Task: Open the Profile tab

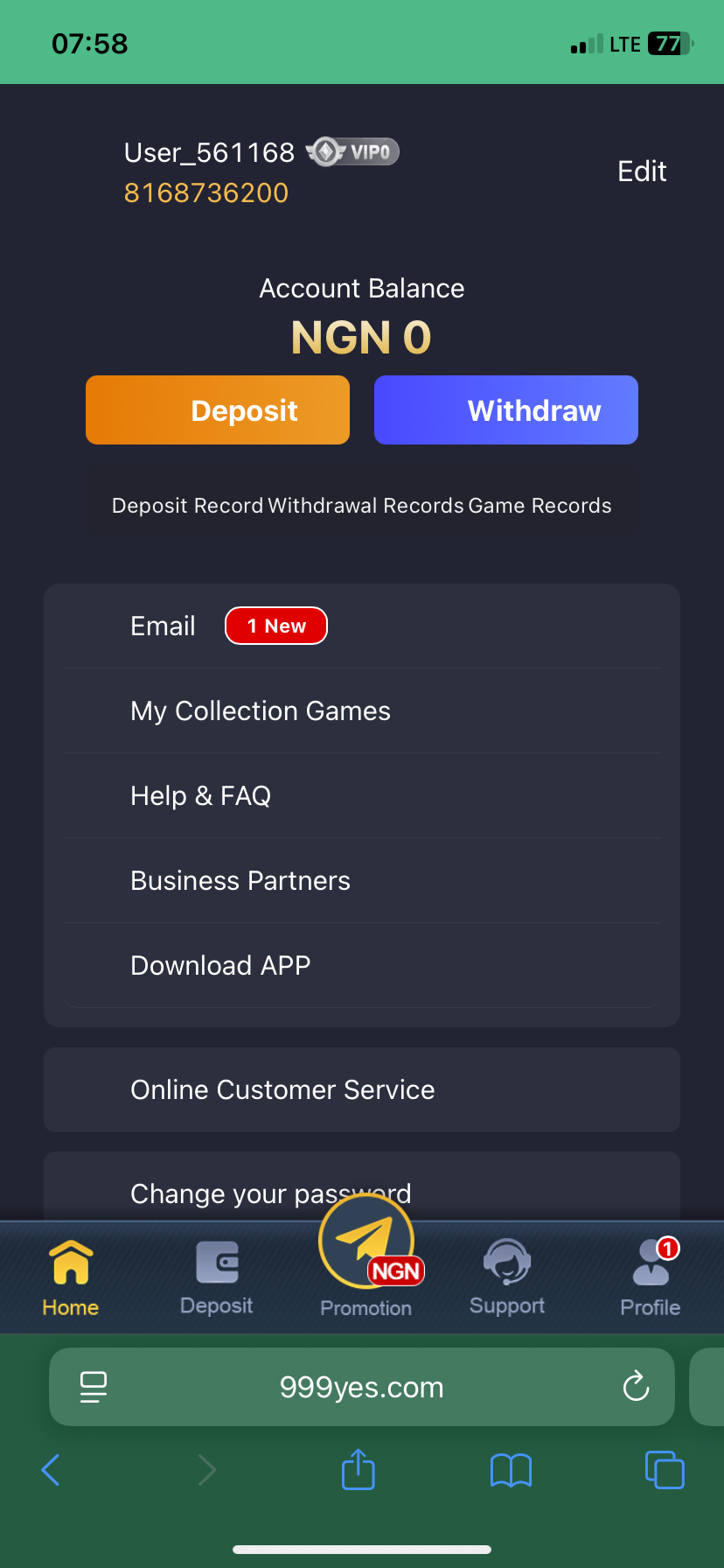Action: (651, 1277)
